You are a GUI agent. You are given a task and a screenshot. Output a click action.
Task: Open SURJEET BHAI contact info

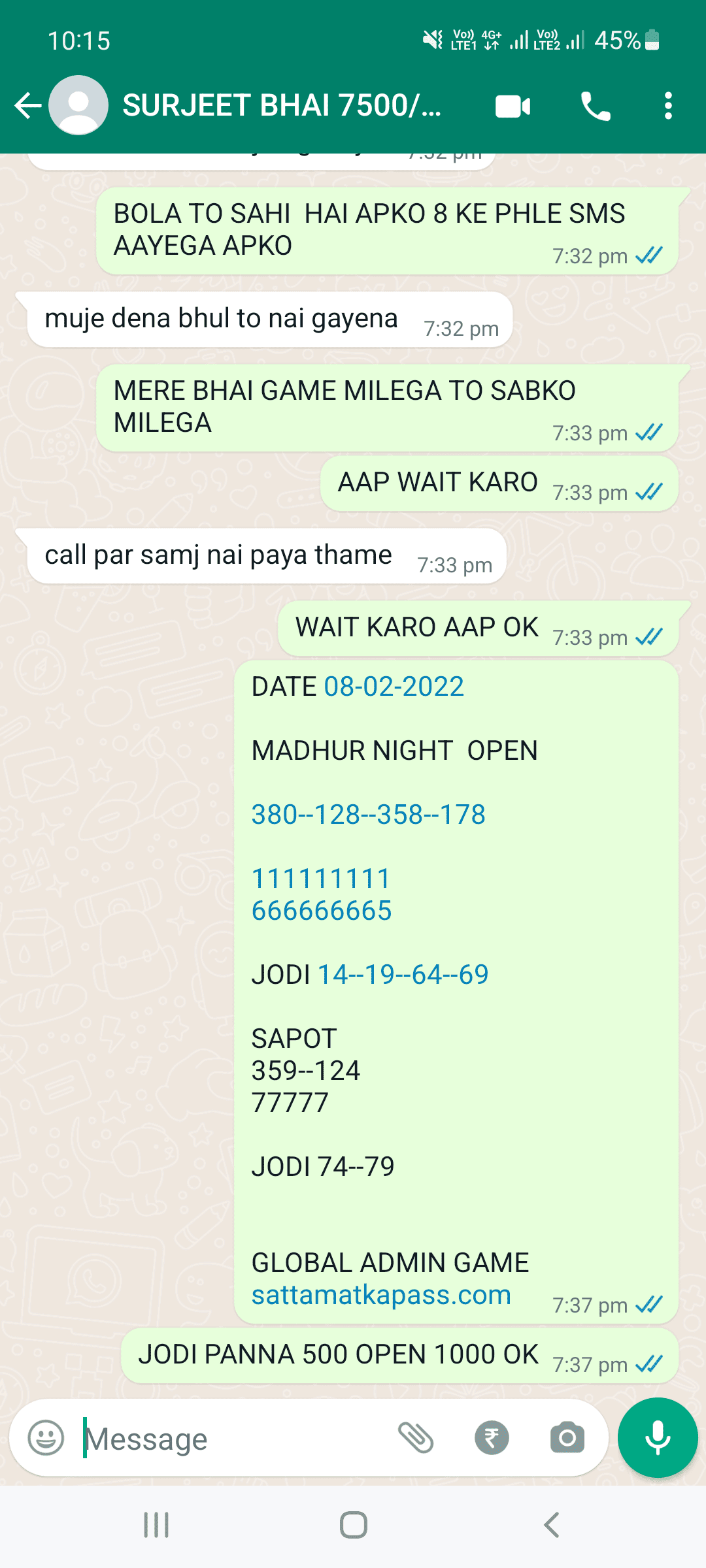click(x=281, y=105)
